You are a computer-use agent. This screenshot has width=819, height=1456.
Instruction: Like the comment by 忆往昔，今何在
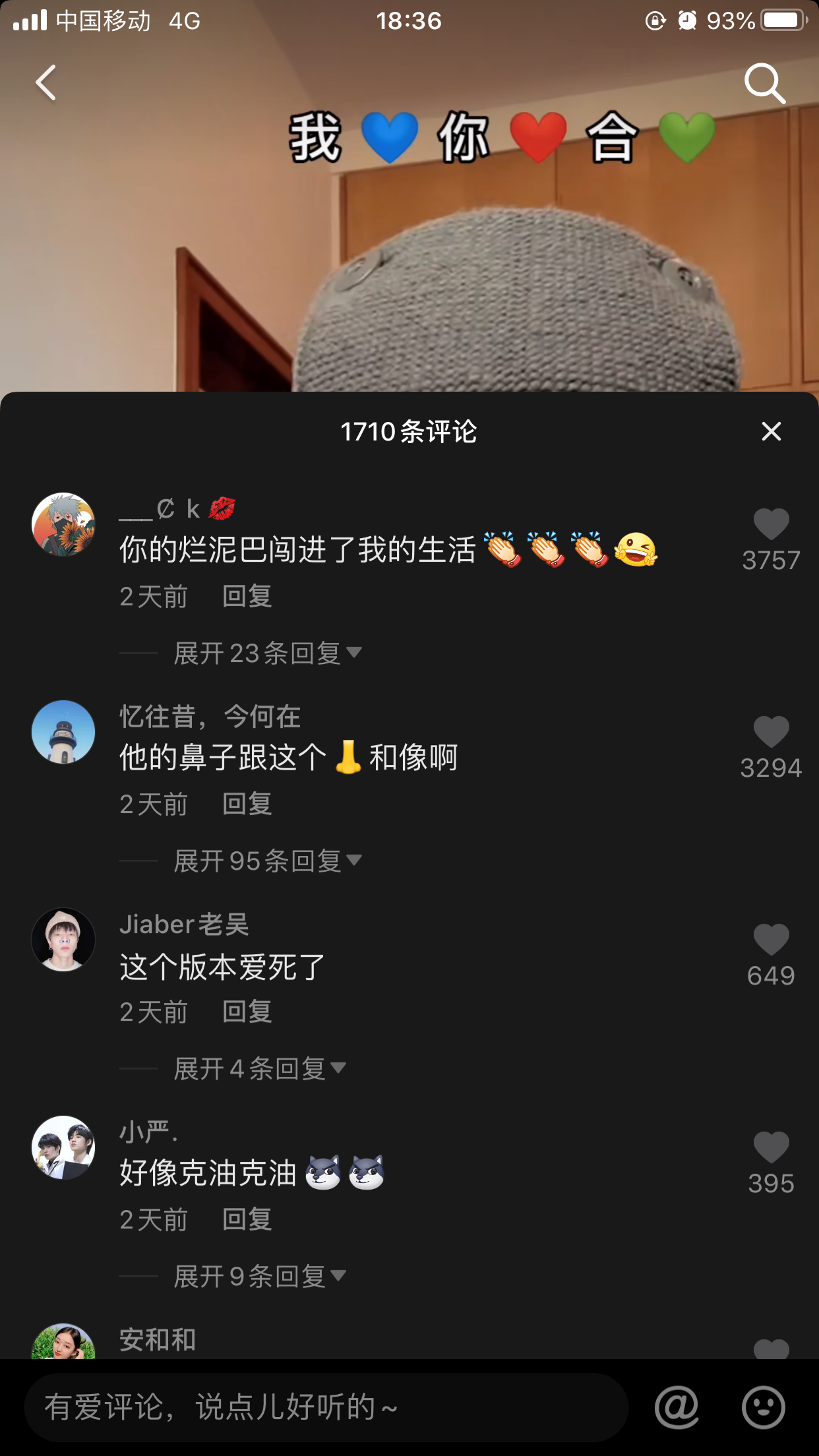(x=771, y=733)
